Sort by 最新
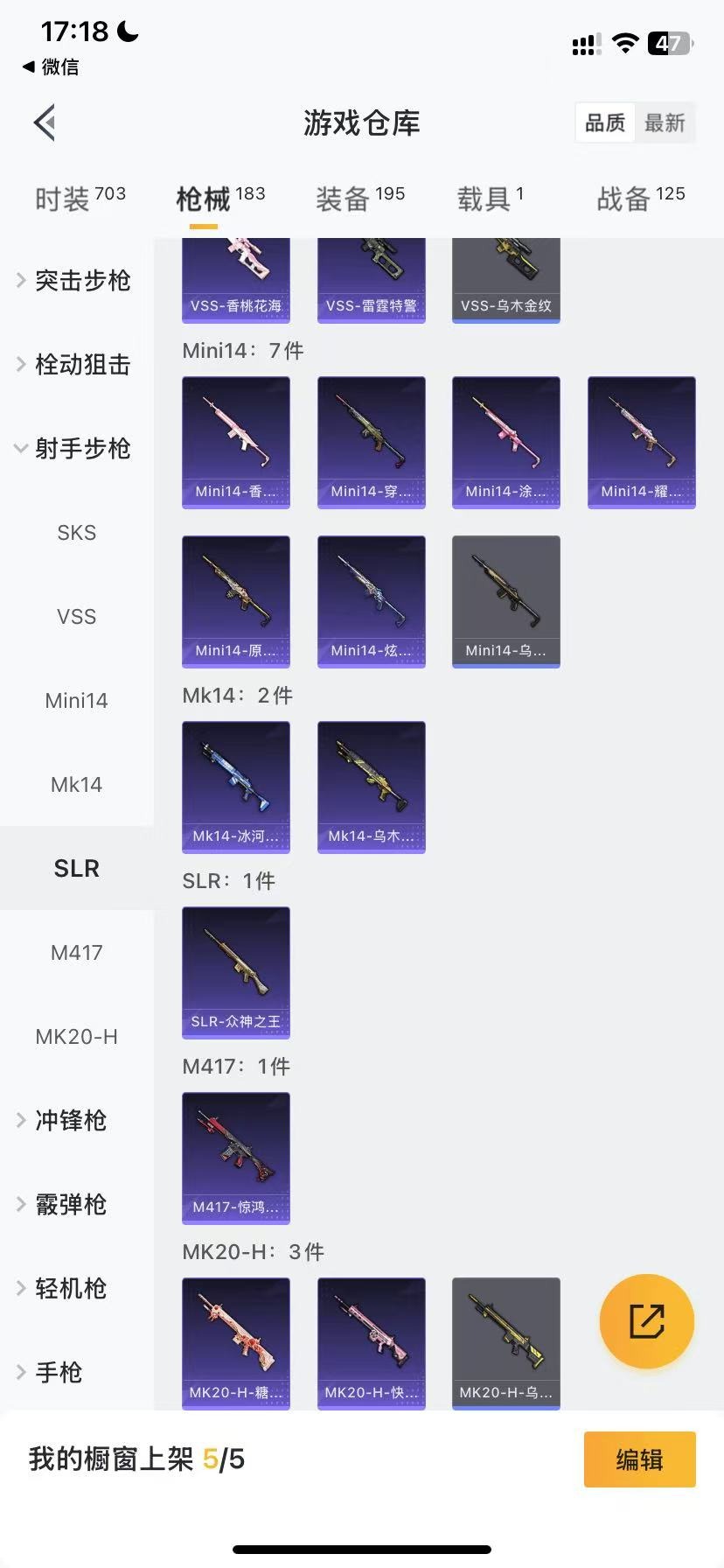 click(x=665, y=122)
